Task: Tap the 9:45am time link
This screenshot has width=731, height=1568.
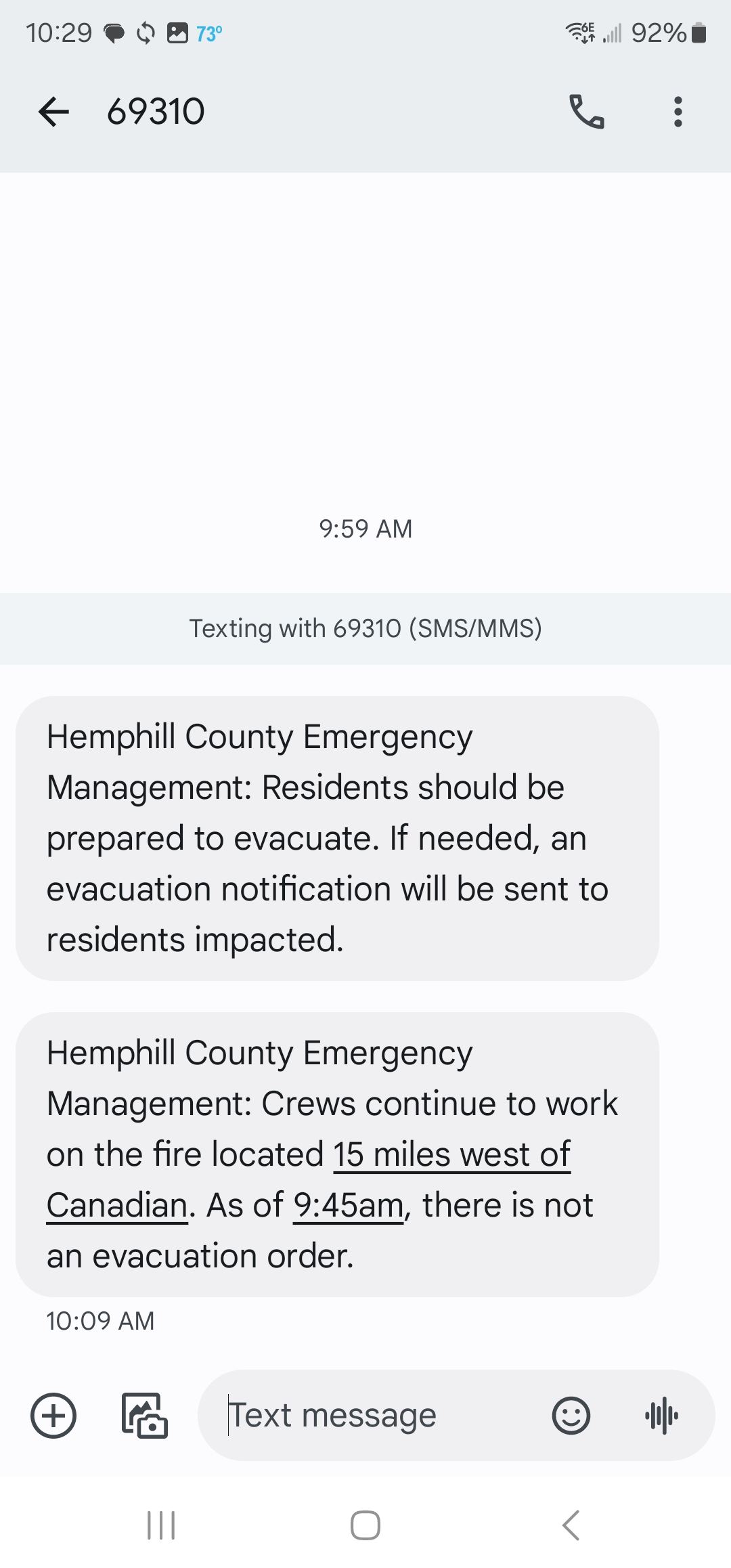Action: tap(349, 1206)
